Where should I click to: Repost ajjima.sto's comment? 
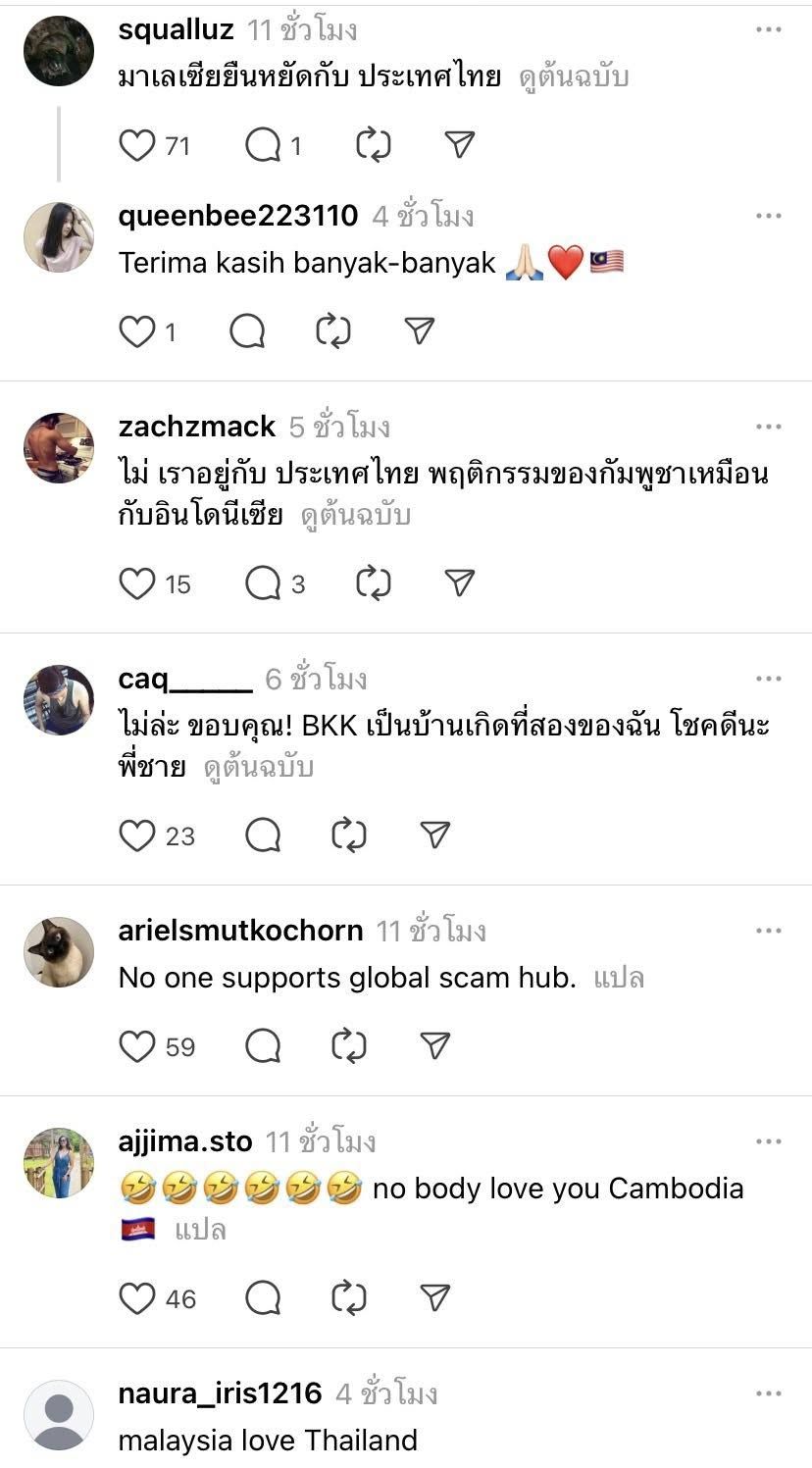coord(349,1298)
